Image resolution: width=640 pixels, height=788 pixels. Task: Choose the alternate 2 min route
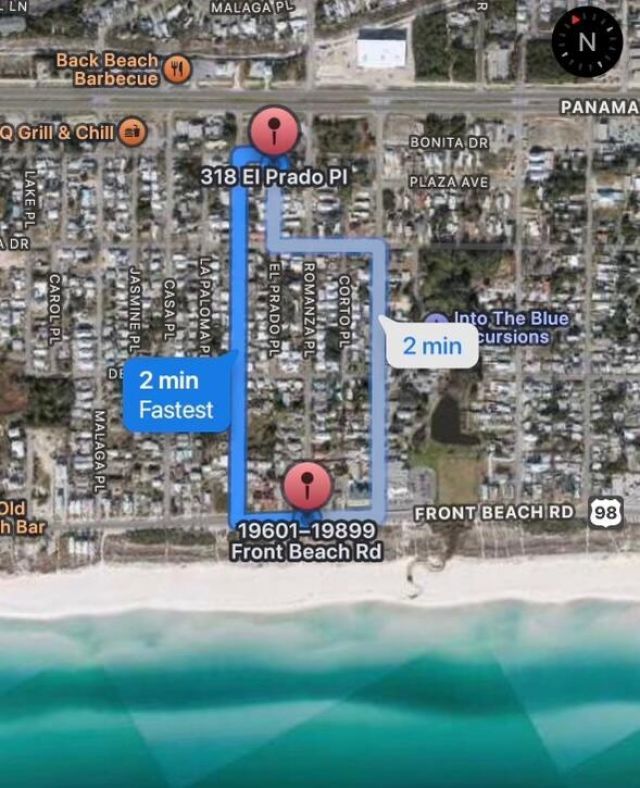coord(432,346)
